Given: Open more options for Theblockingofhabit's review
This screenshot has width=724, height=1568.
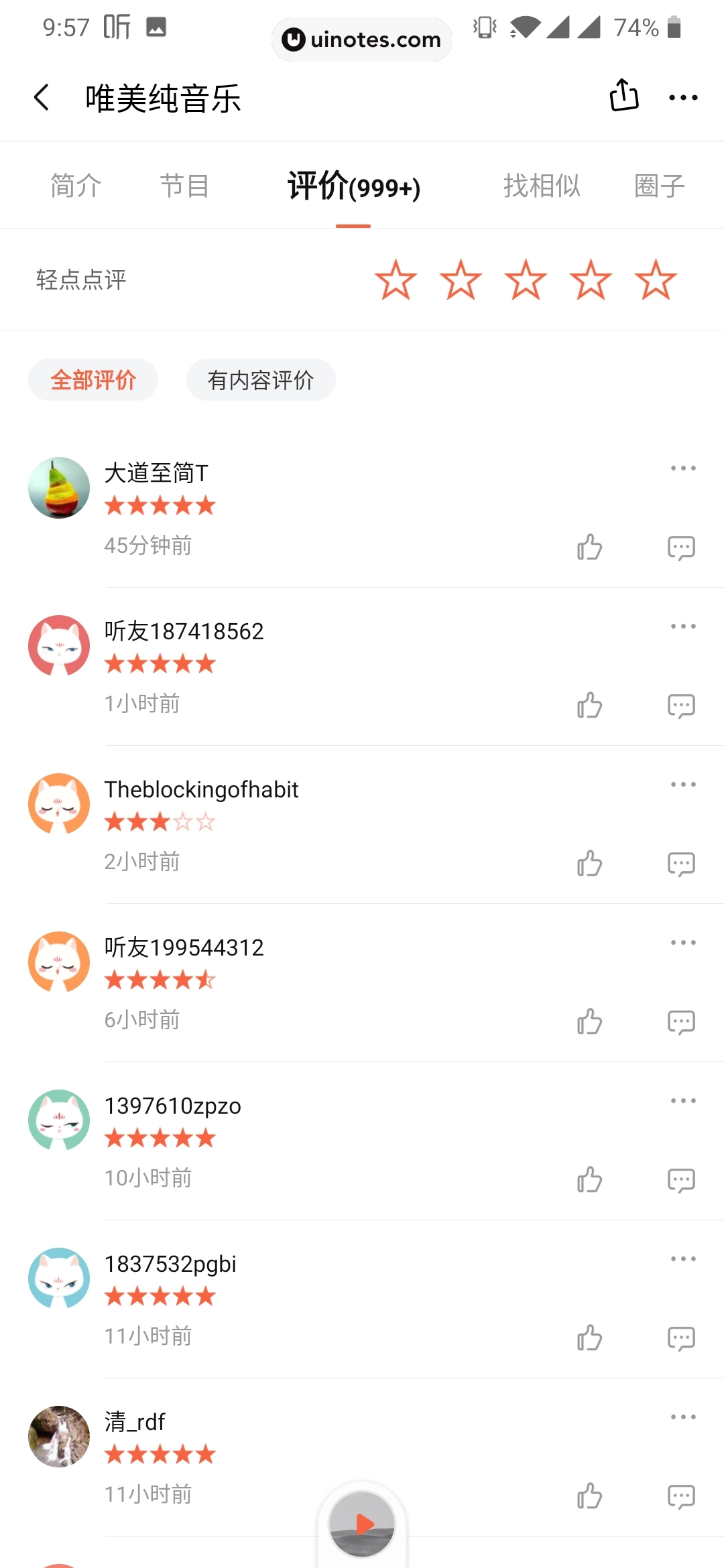Looking at the screenshot, I should (683, 784).
